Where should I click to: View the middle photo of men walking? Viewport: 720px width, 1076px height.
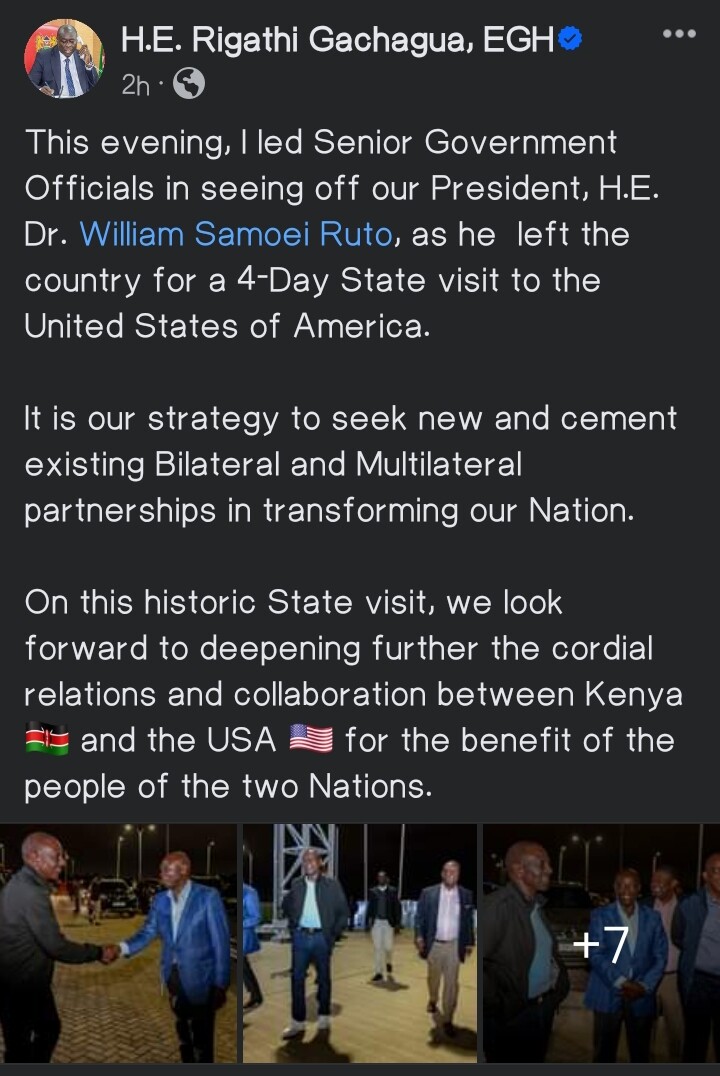click(x=359, y=942)
